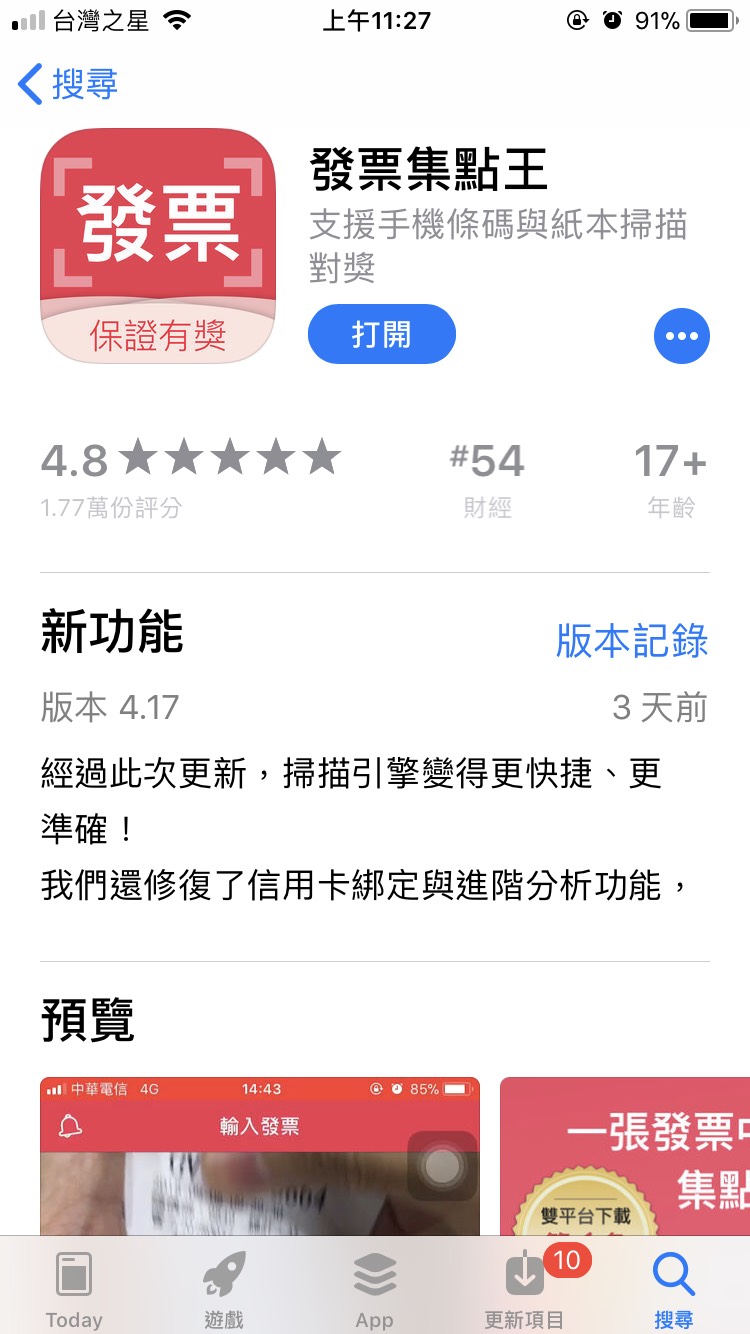Go back to 搜尋 results
750x1334 pixels.
pyautogui.click(x=68, y=85)
